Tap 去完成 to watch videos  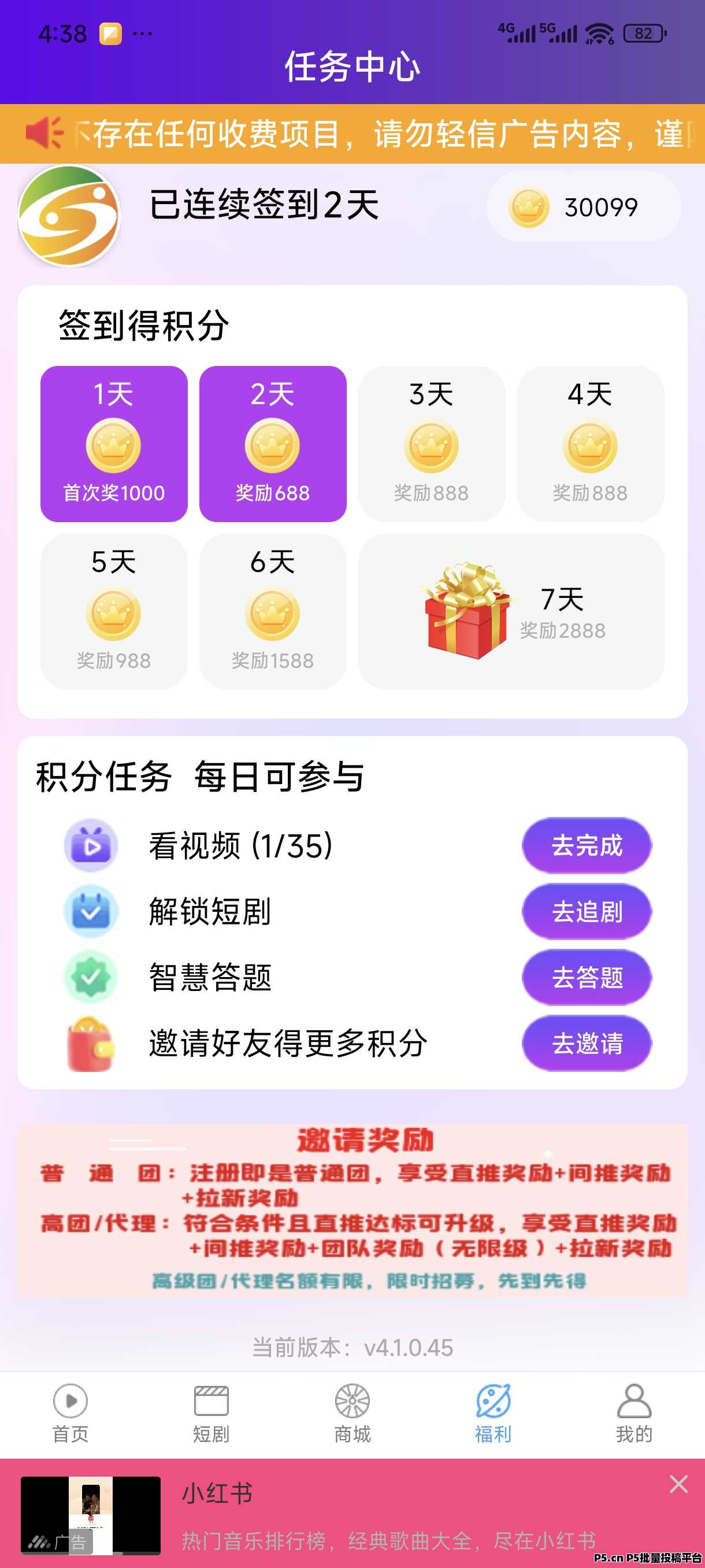pos(587,845)
